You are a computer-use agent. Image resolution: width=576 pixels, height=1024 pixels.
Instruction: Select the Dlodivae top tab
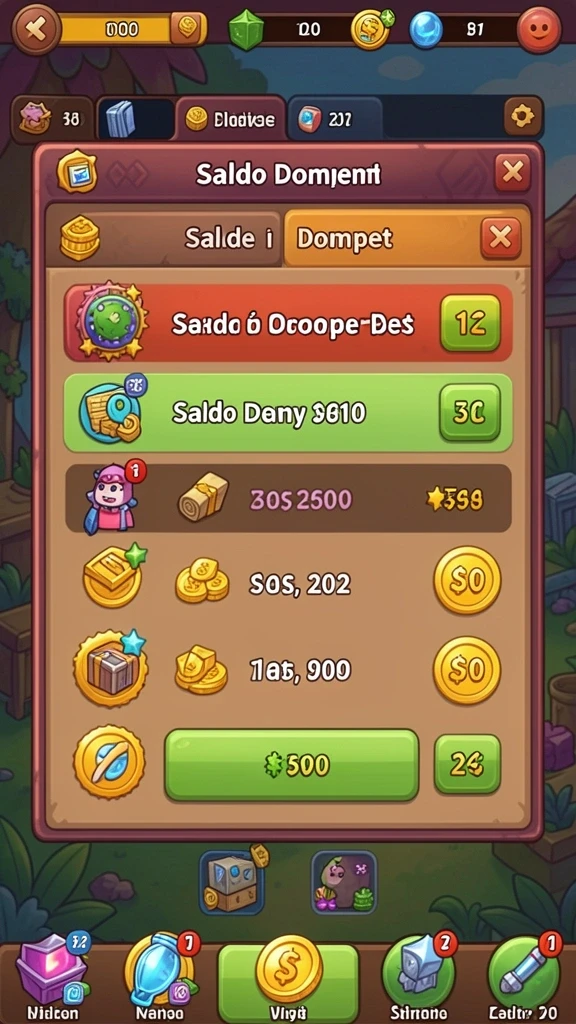(231, 118)
